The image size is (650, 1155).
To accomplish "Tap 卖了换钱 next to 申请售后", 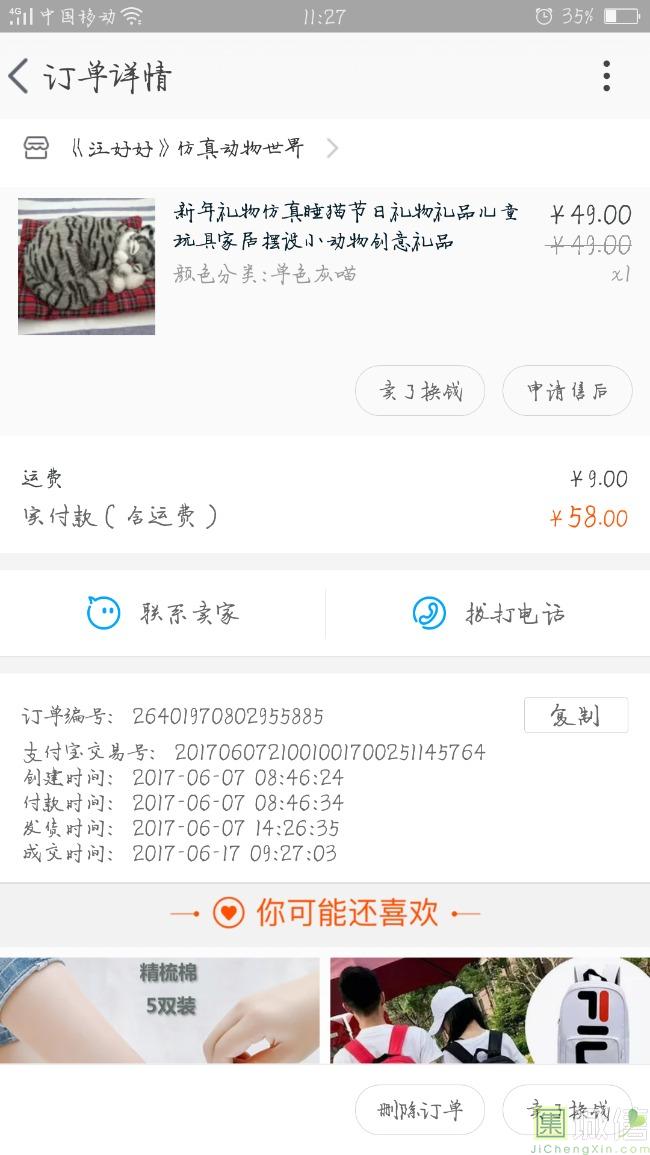I will click(420, 391).
